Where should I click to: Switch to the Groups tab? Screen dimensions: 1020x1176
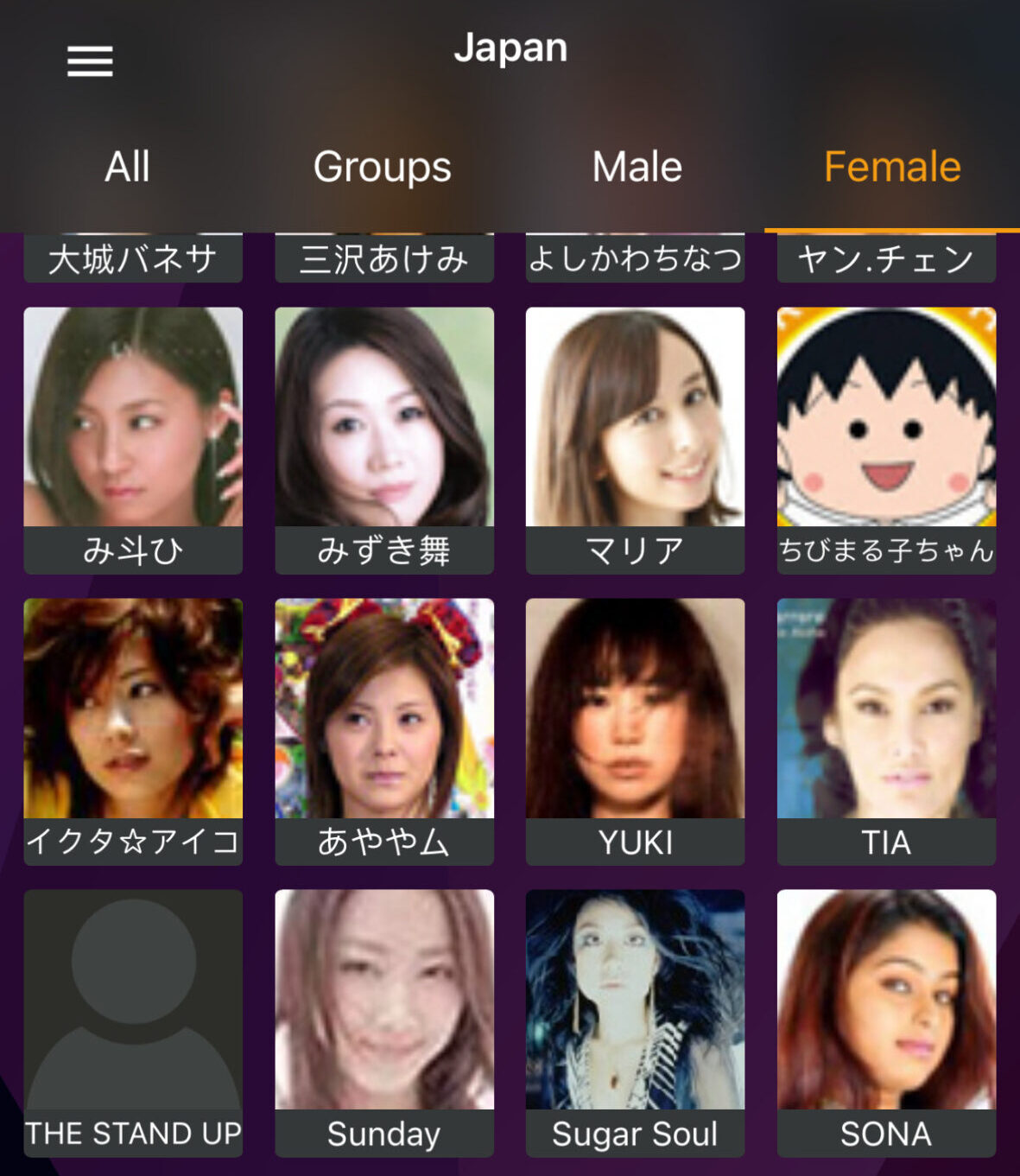tap(382, 167)
